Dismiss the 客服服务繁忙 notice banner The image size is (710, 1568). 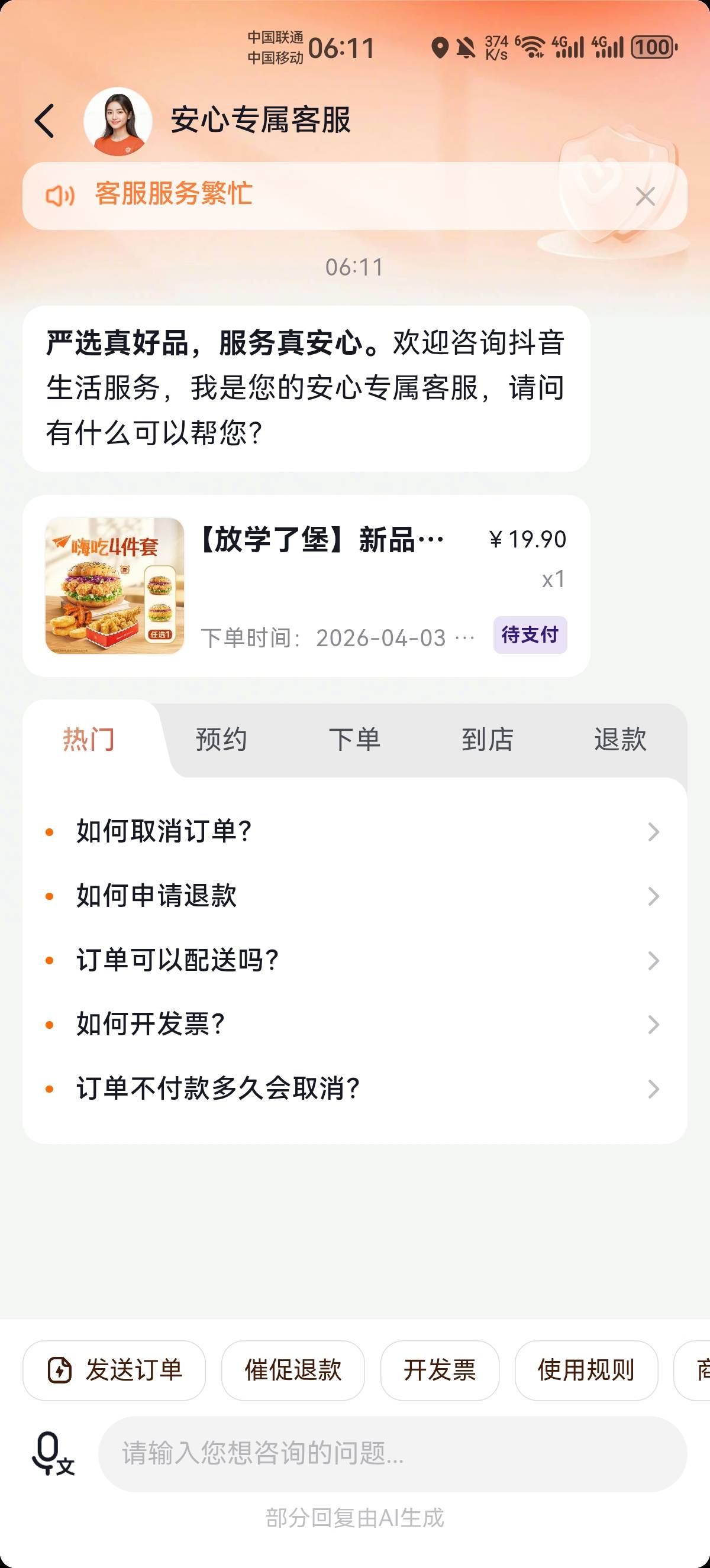645,197
